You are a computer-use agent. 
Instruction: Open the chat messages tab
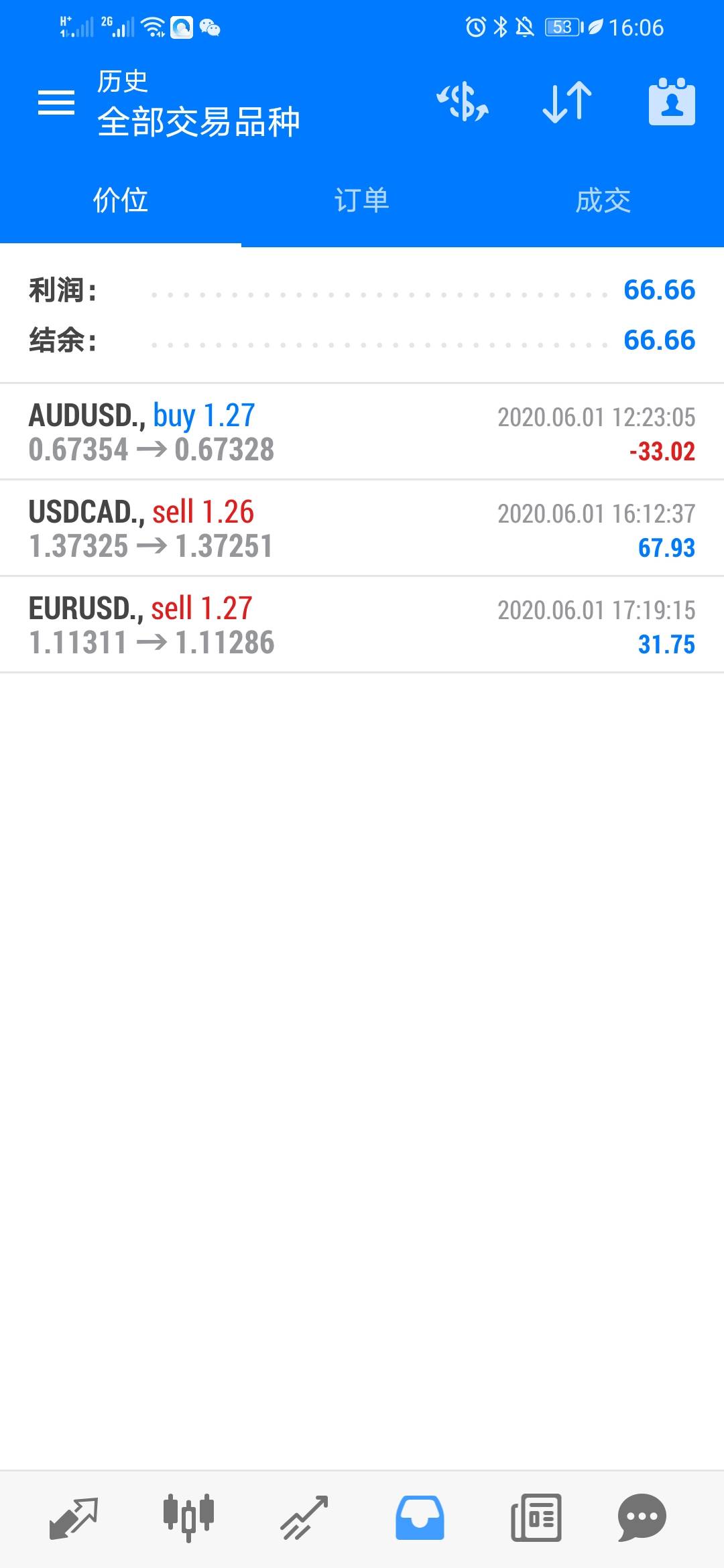pyautogui.click(x=642, y=1518)
